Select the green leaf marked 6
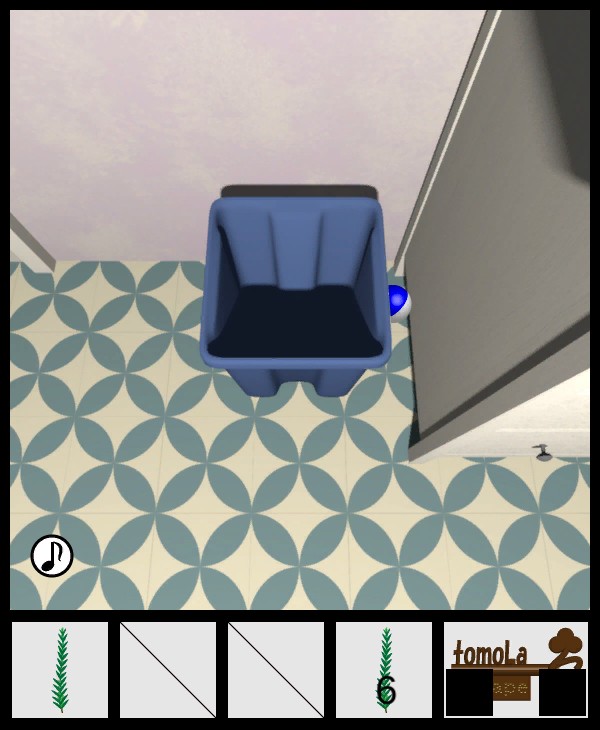This screenshot has width=600, height=730. (x=384, y=669)
